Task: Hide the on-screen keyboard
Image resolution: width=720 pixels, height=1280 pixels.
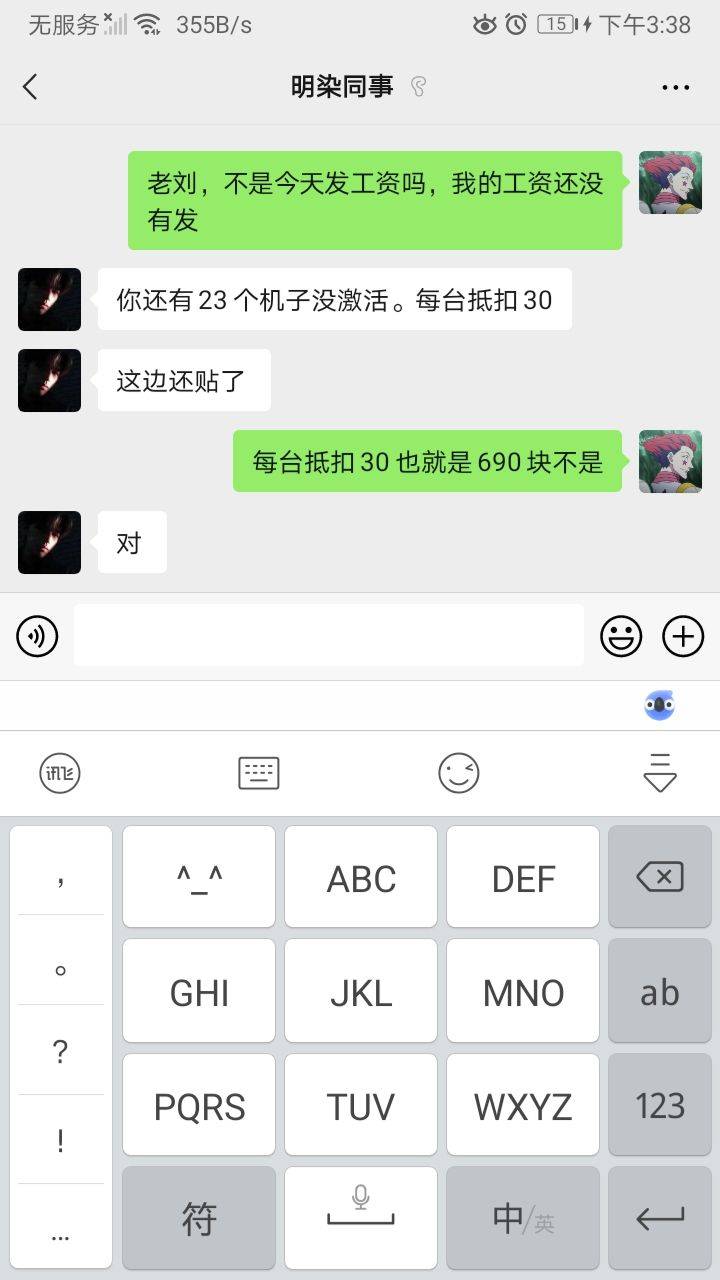Action: 660,773
